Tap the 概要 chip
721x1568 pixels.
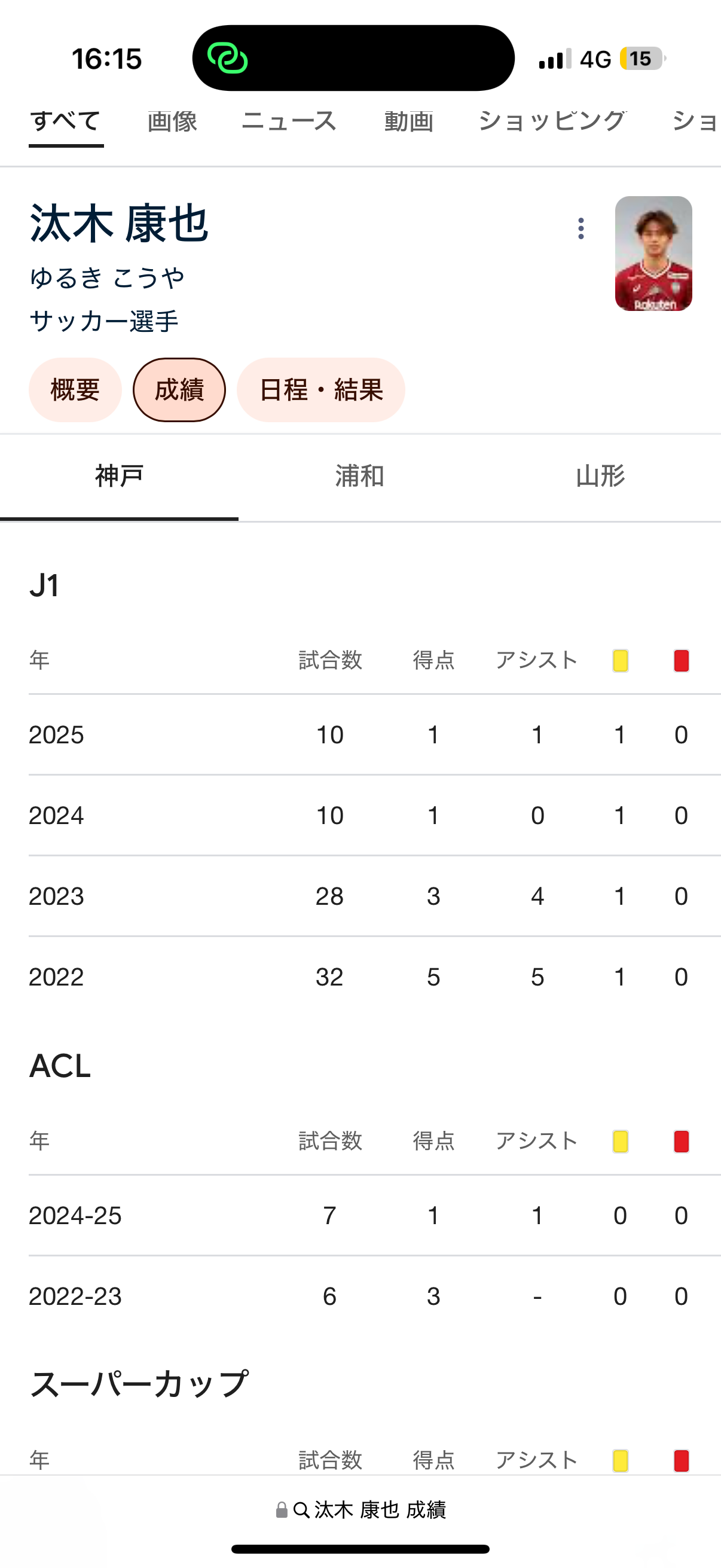point(75,389)
